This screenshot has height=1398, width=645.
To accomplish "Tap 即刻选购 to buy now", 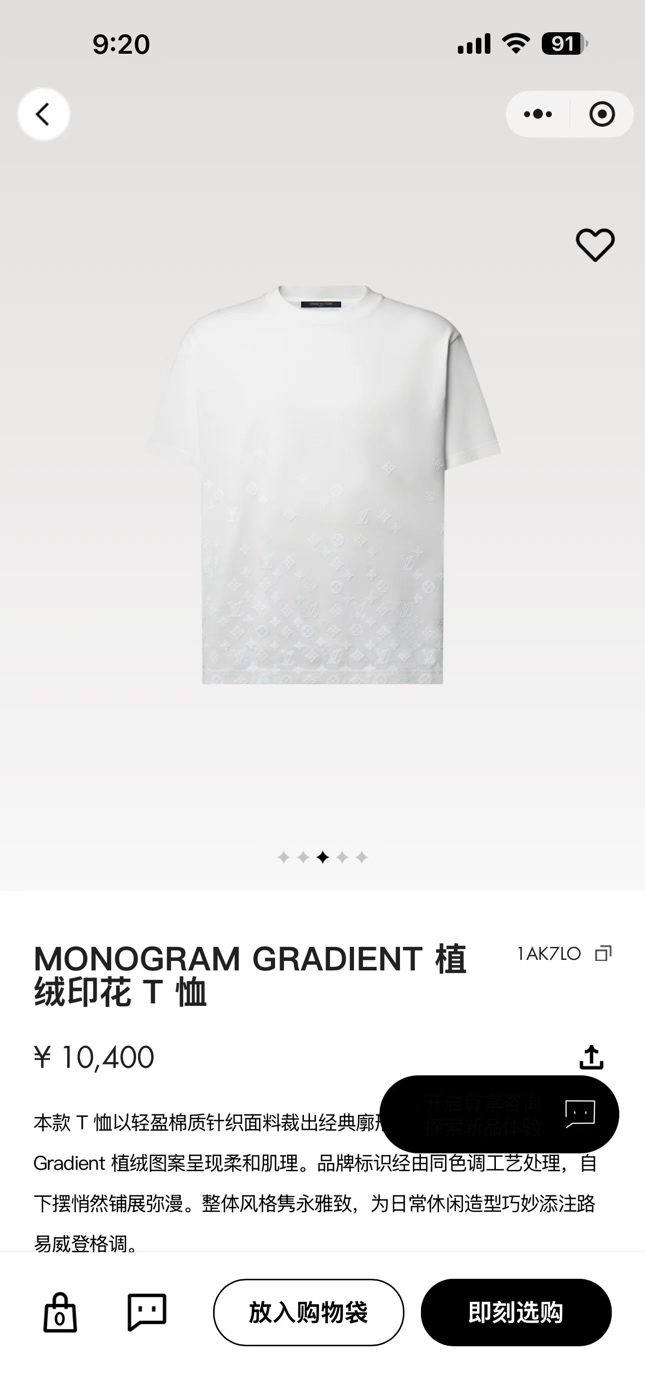I will (x=516, y=1312).
